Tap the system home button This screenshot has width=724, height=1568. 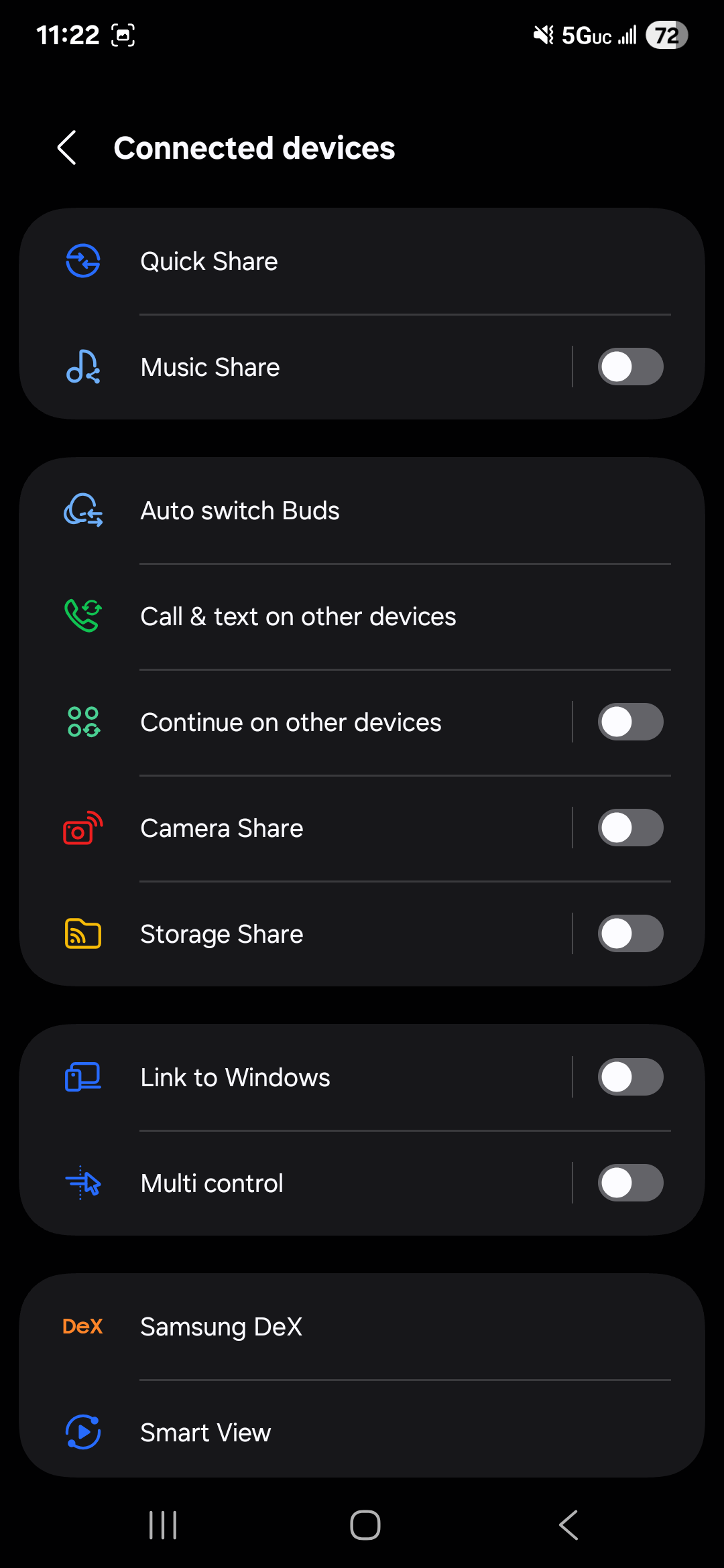click(365, 1525)
